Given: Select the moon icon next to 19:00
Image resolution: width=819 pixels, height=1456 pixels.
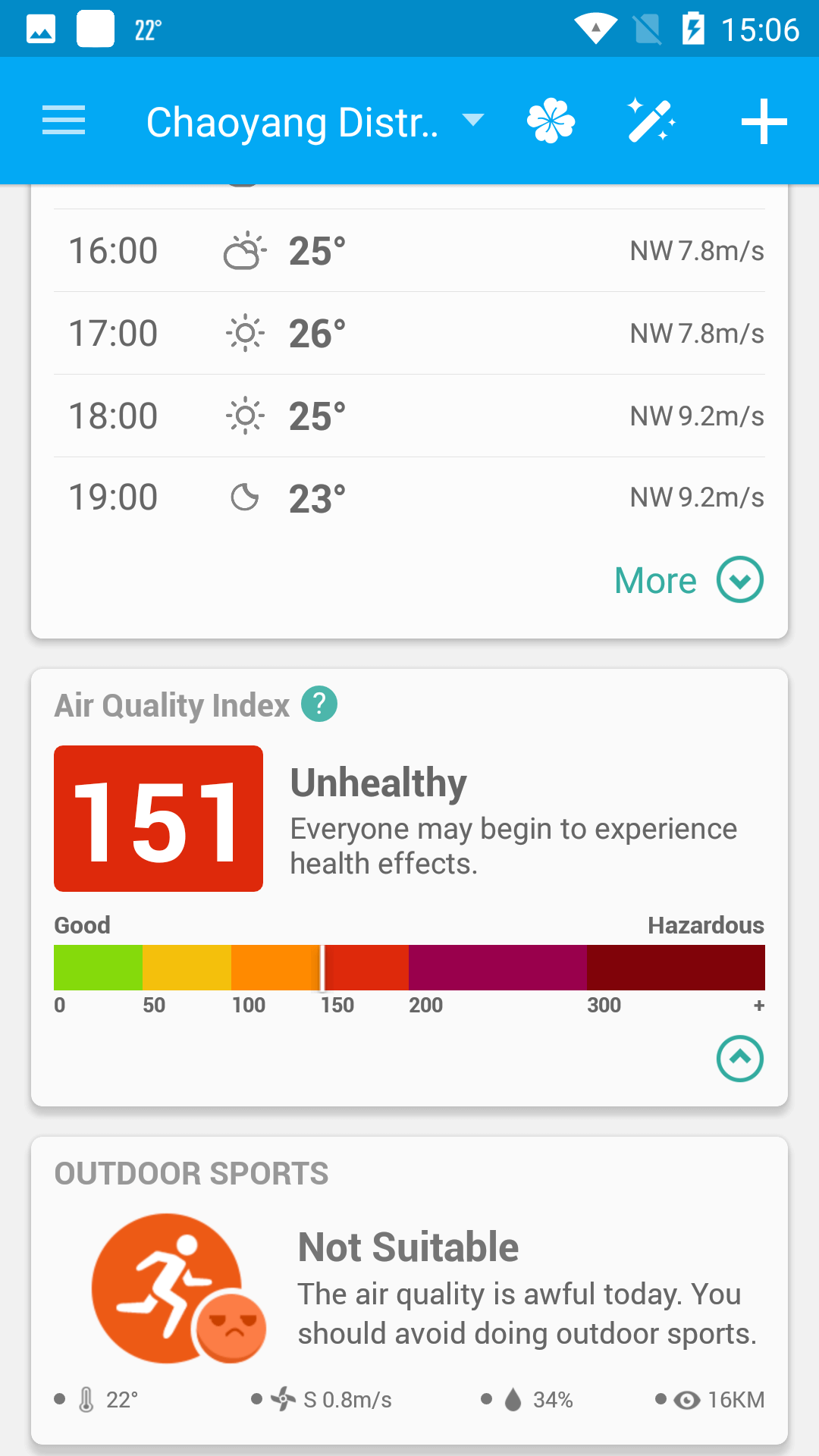Looking at the screenshot, I should [x=244, y=497].
